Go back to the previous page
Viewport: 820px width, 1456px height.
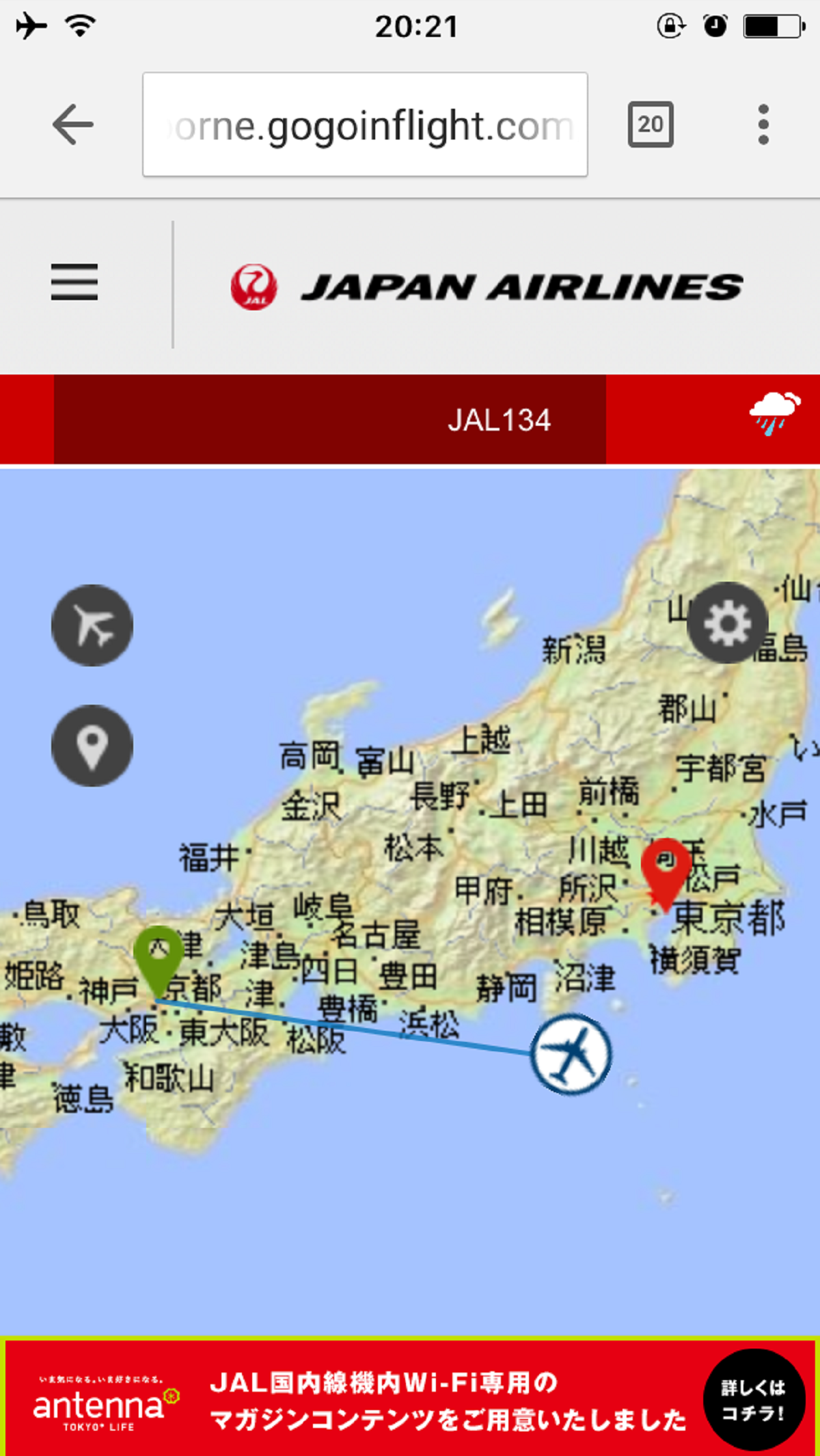[x=72, y=124]
